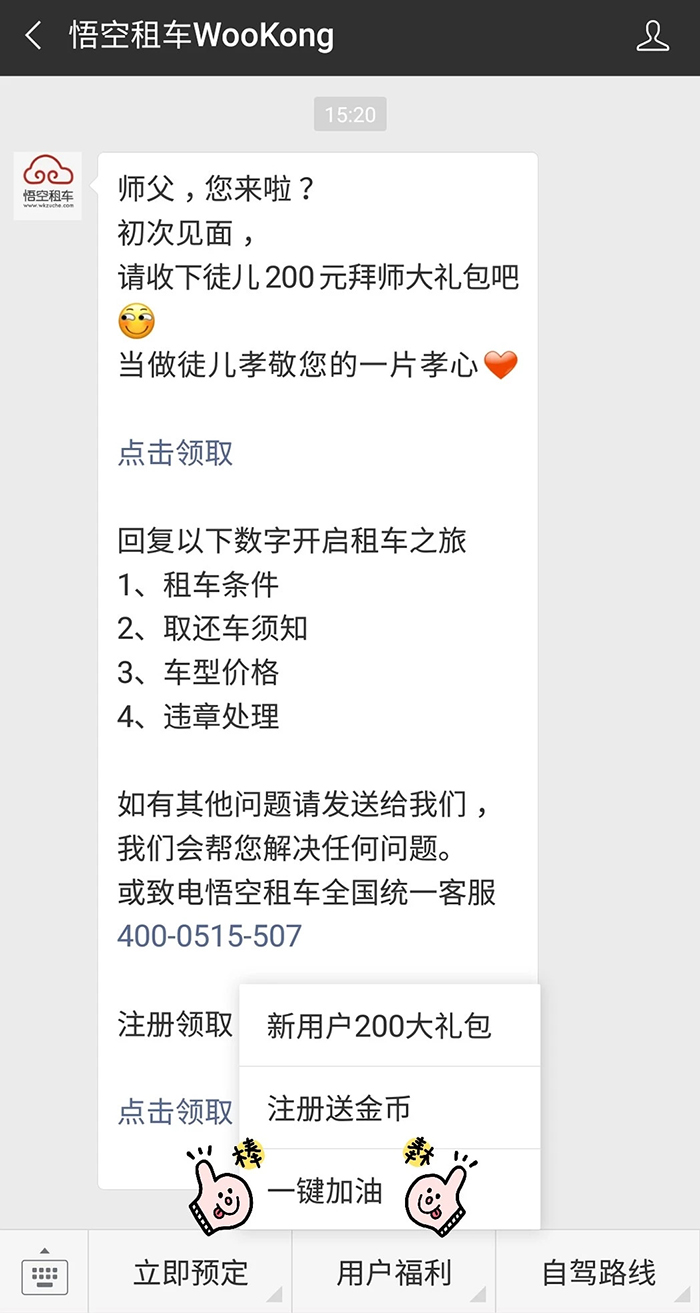Switch to keyboard input mode
700x1313 pixels.
point(44,1272)
